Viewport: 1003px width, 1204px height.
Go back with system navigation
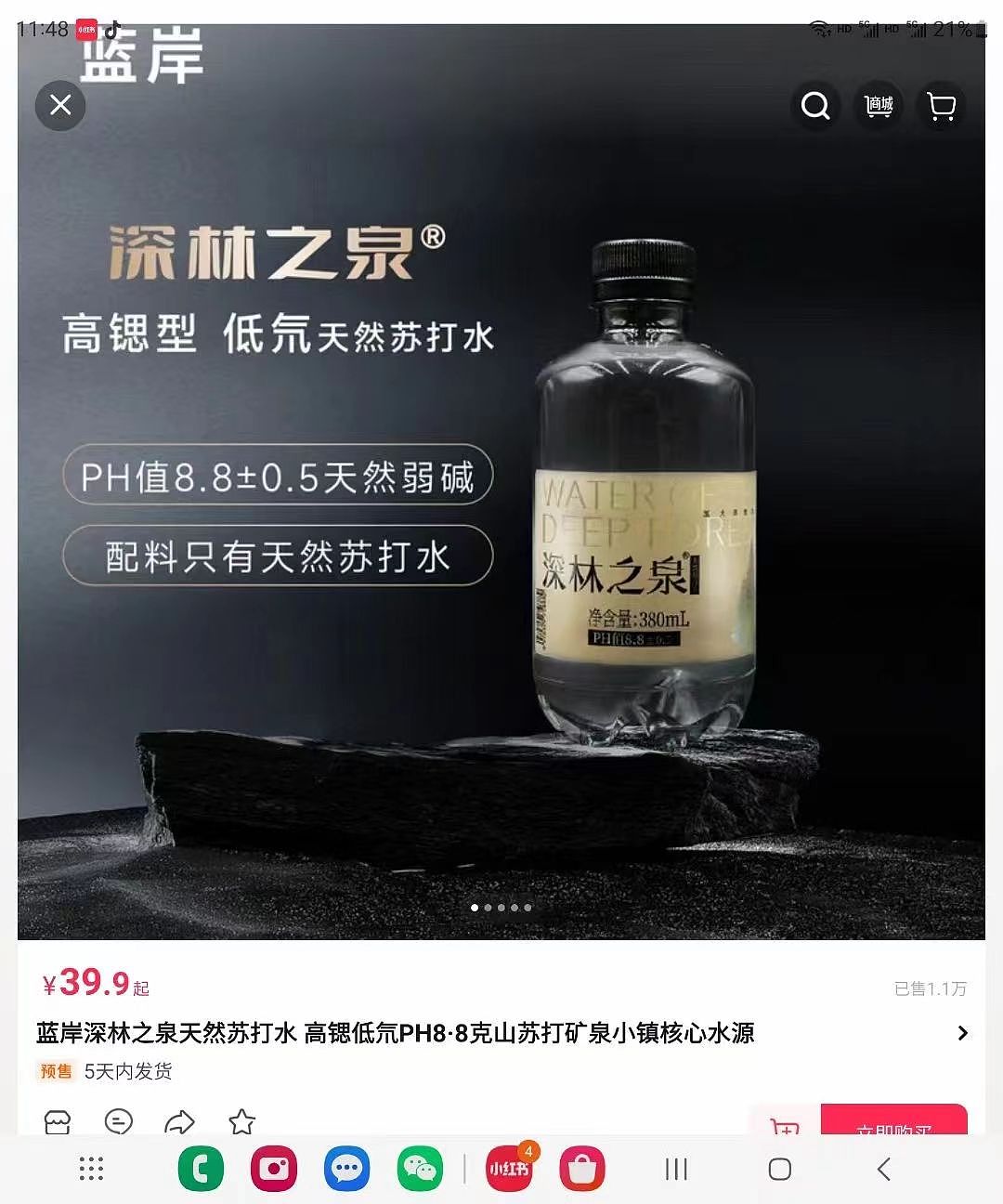tap(884, 1169)
